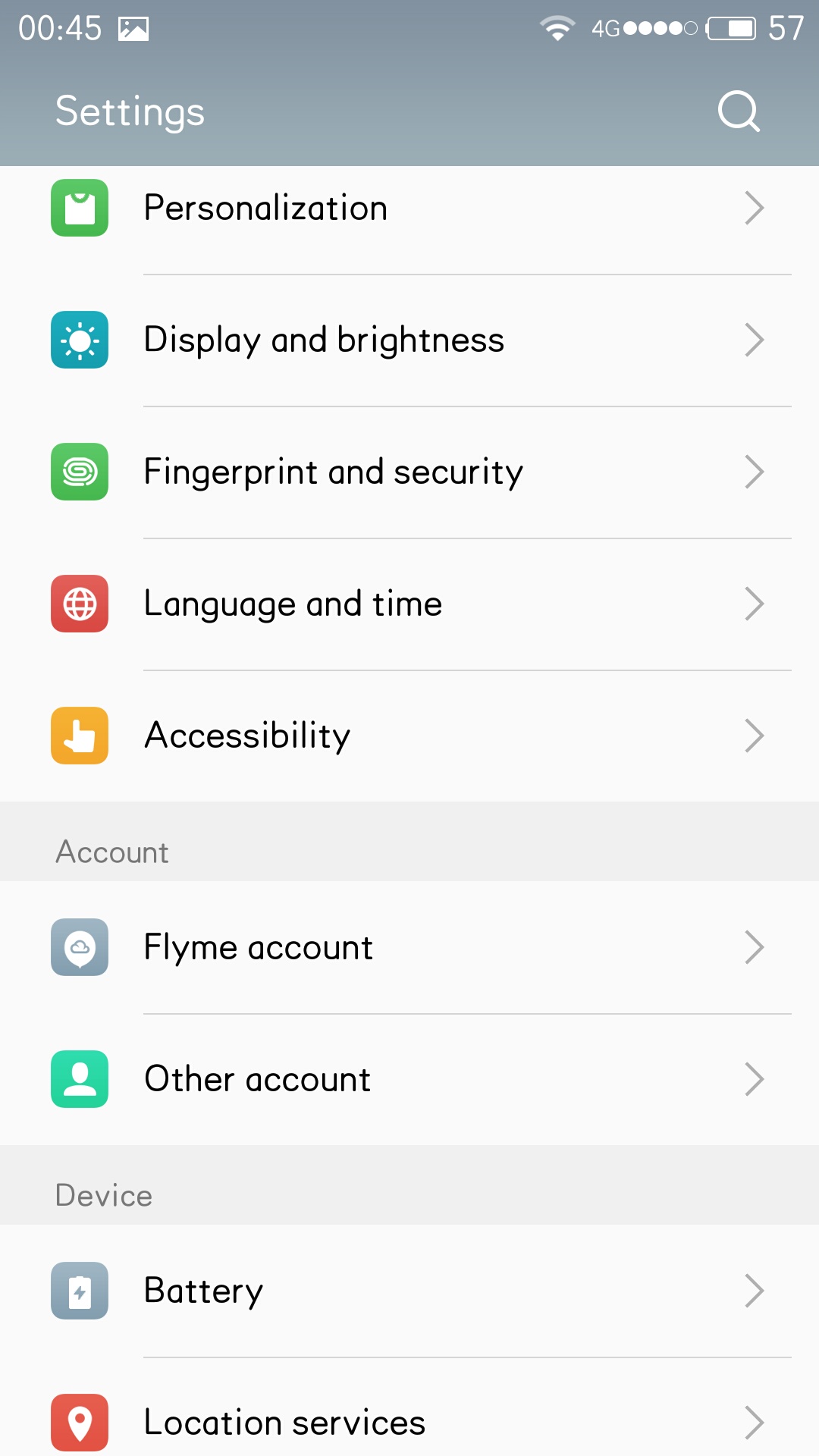This screenshot has height=1456, width=819.
Task: View Battery settings
Action: (x=409, y=1291)
